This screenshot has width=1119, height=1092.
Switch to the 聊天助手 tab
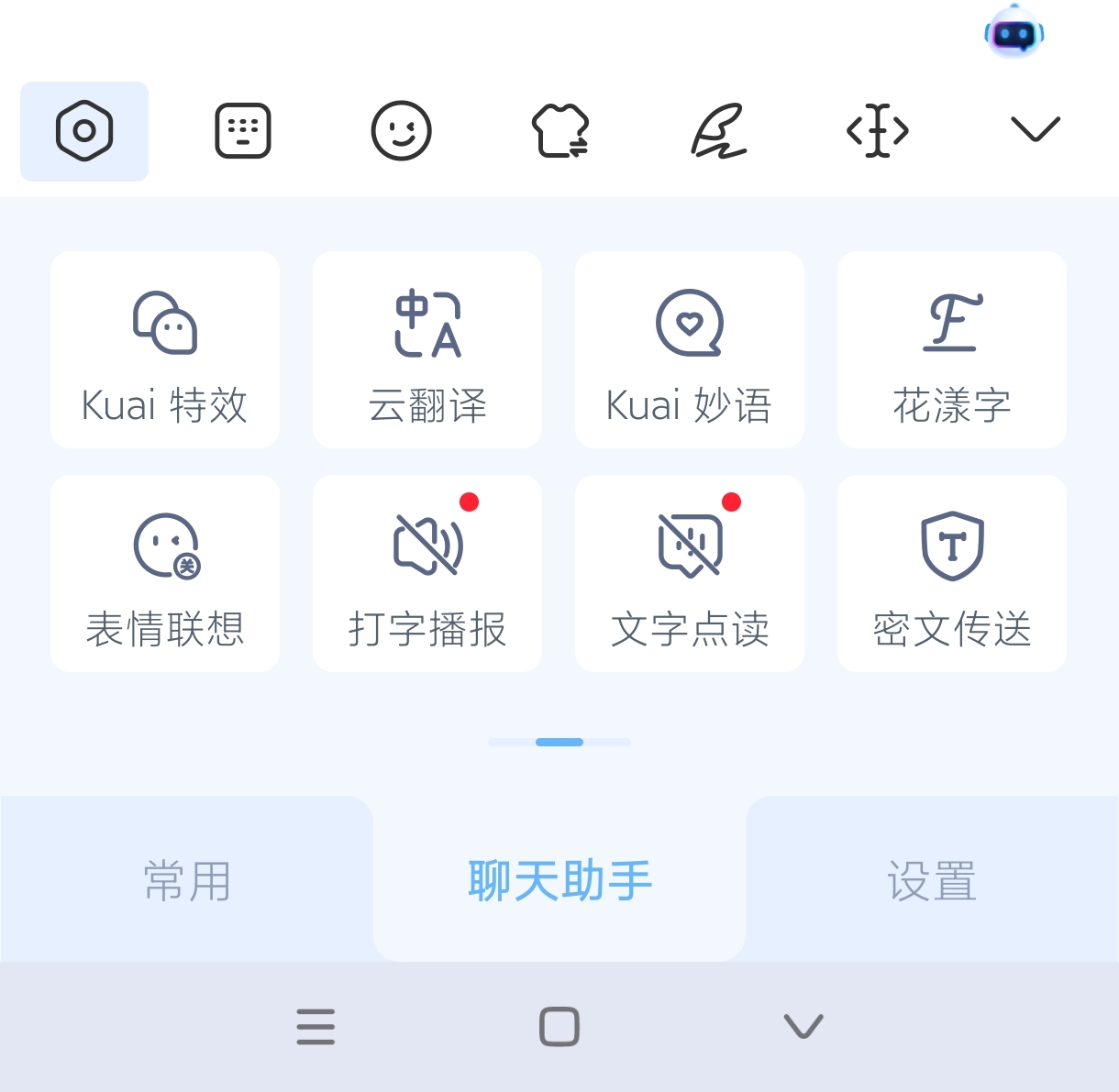point(559,881)
